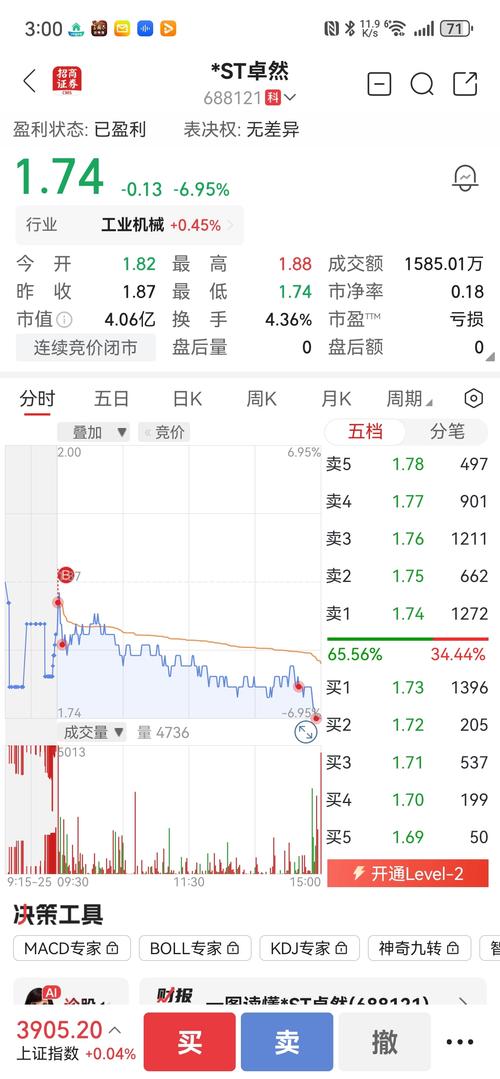Open the search magnifier icon
The height and width of the screenshot is (1079, 500).
(422, 84)
